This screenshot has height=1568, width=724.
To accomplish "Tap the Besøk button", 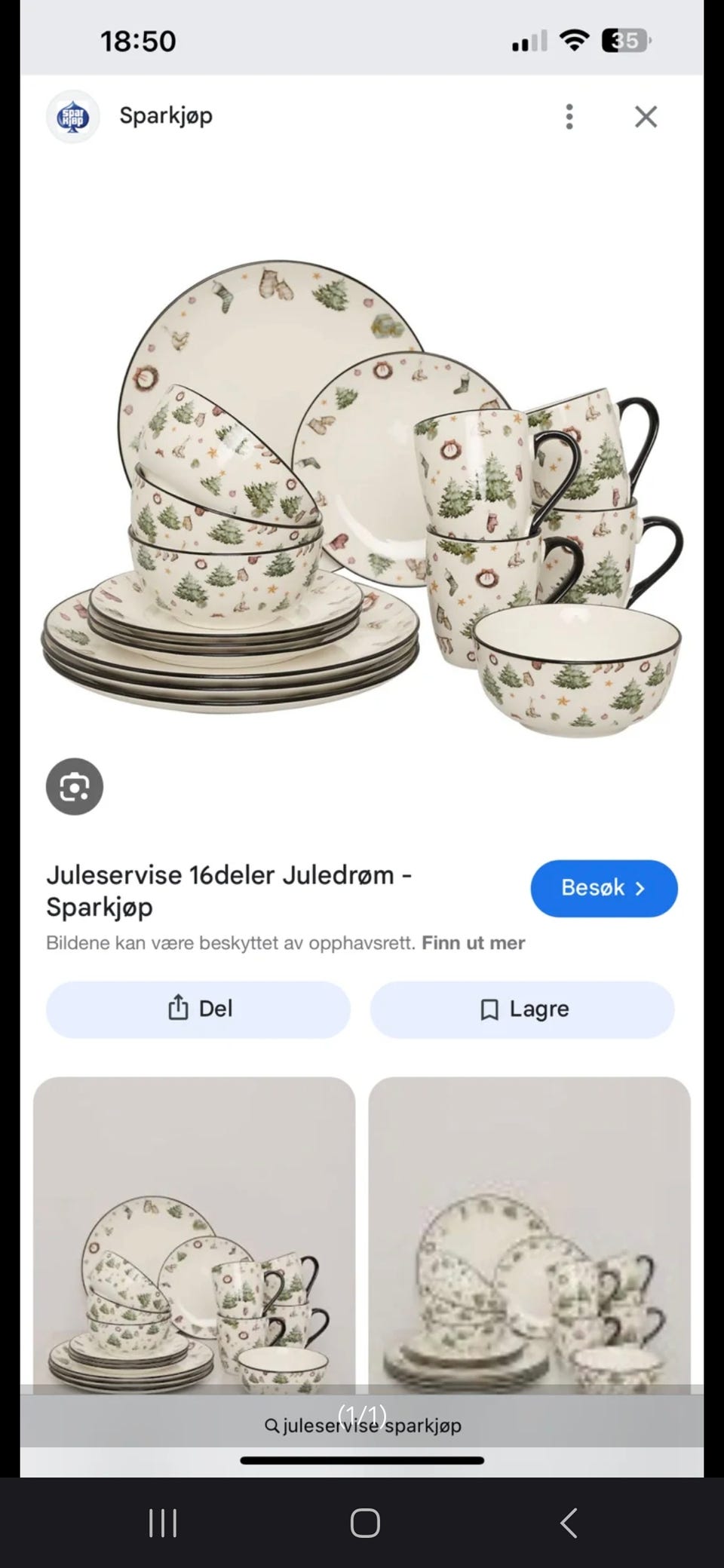I will click(x=603, y=889).
